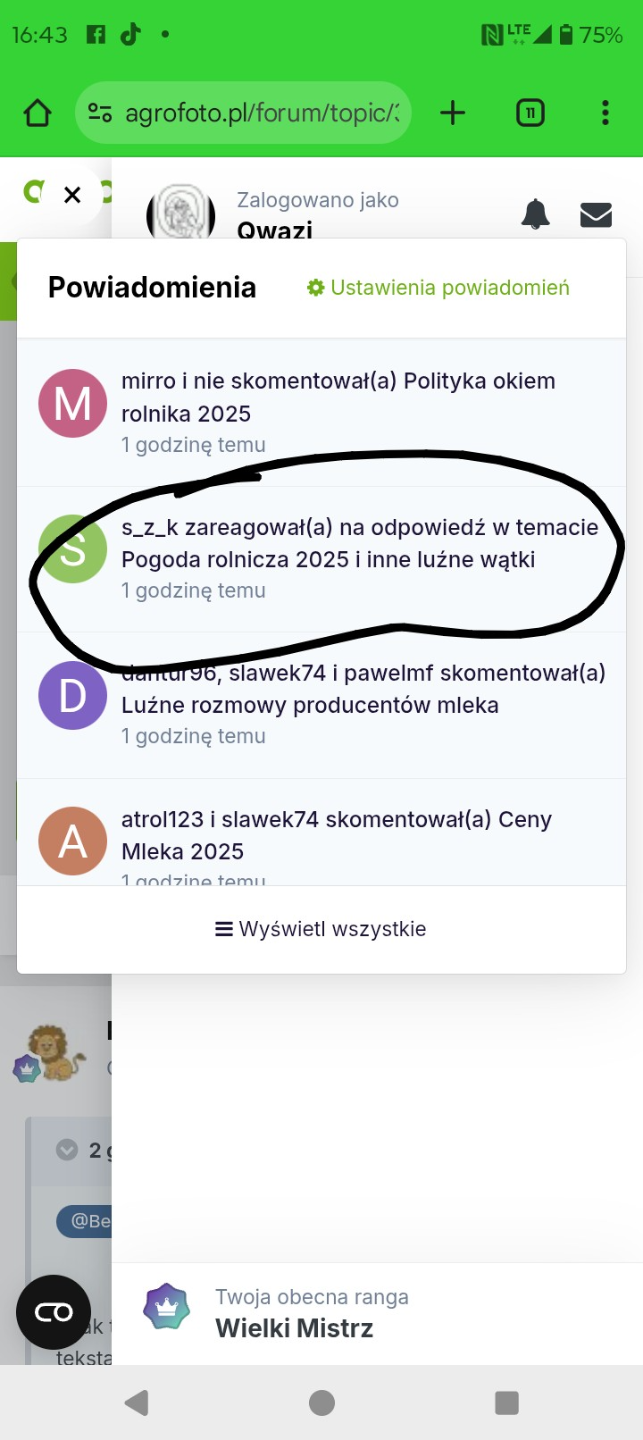Open a new browser tab
The image size is (643, 1440).
[452, 113]
